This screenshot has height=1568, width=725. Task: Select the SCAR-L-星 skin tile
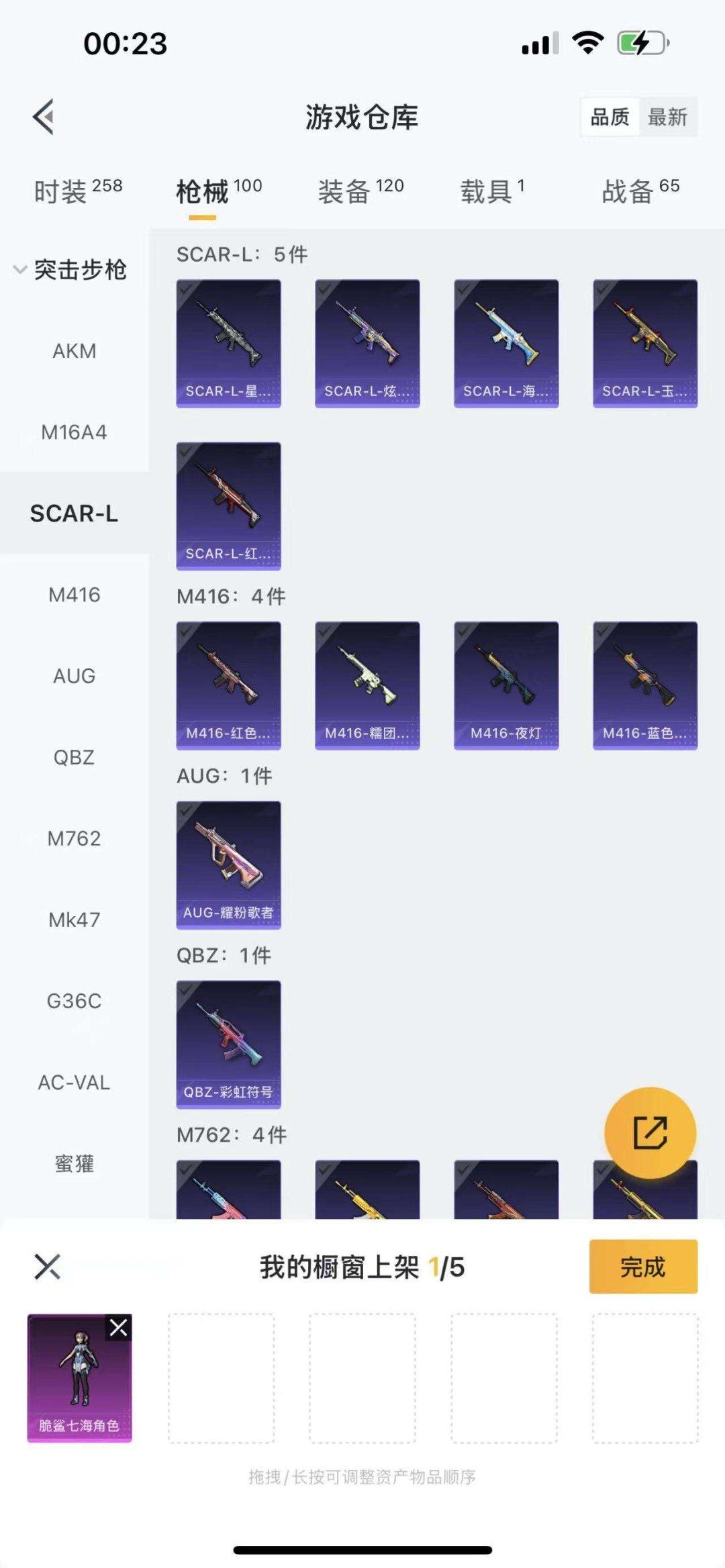tap(228, 343)
